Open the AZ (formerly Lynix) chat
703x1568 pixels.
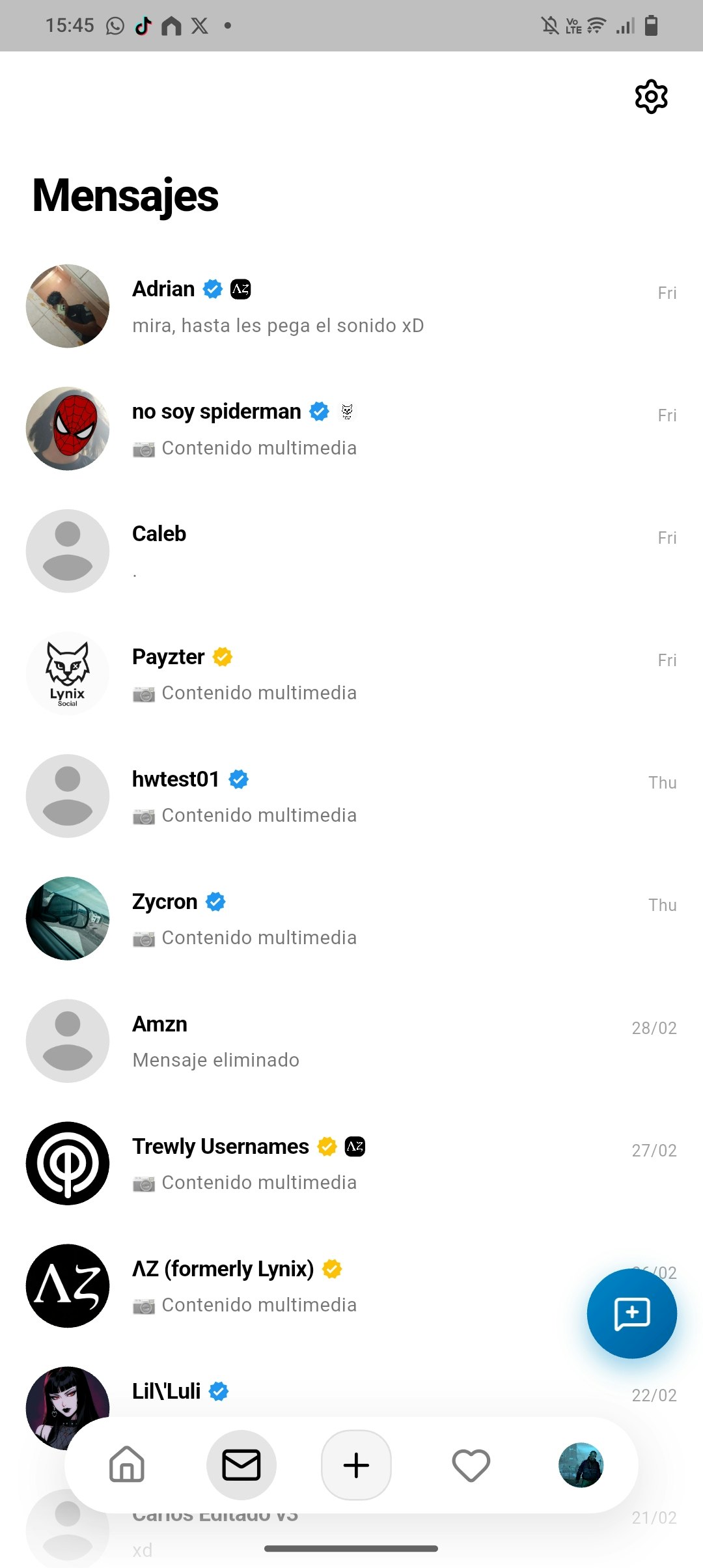click(x=325, y=1285)
